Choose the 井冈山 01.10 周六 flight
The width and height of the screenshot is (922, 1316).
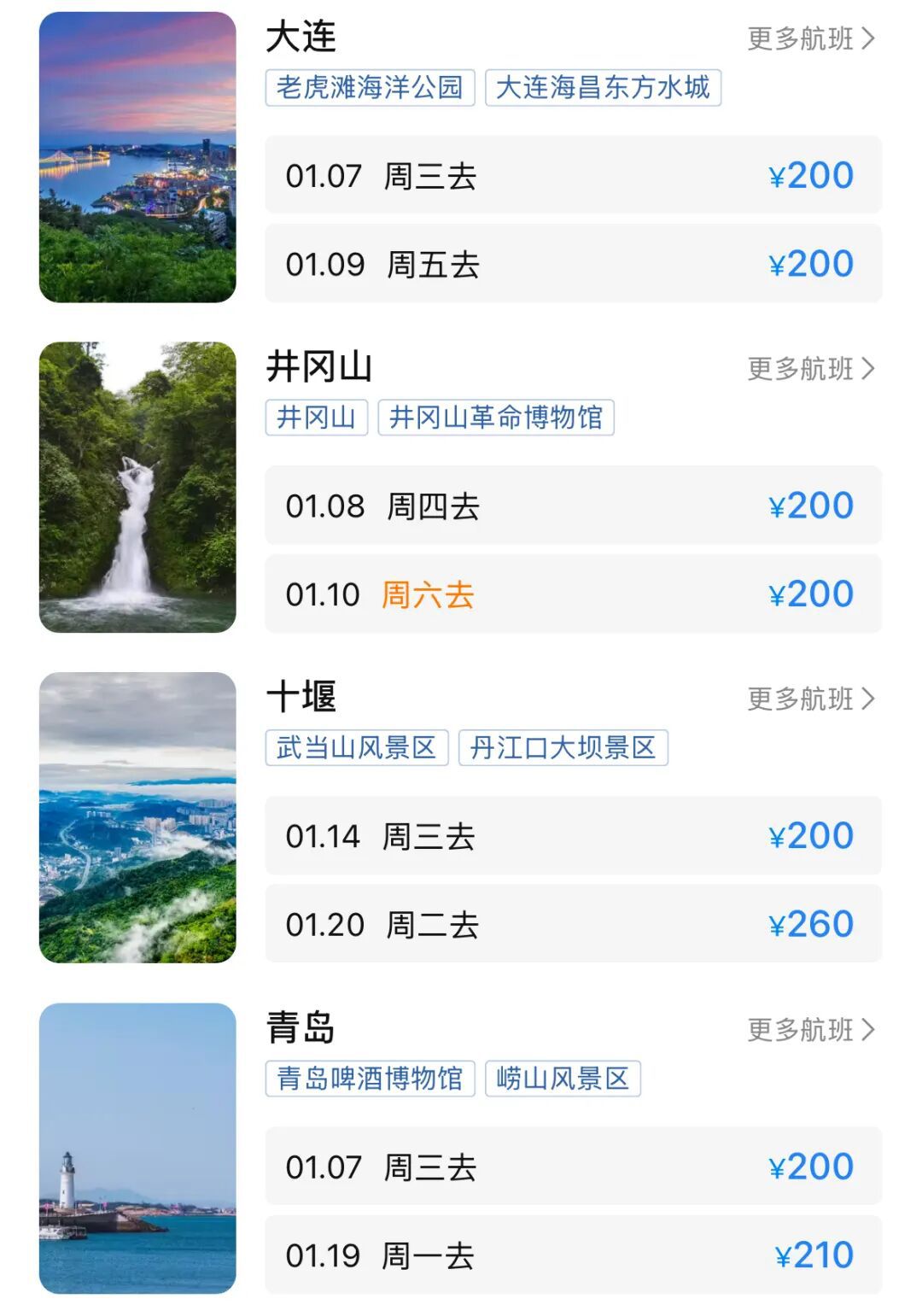tap(573, 594)
